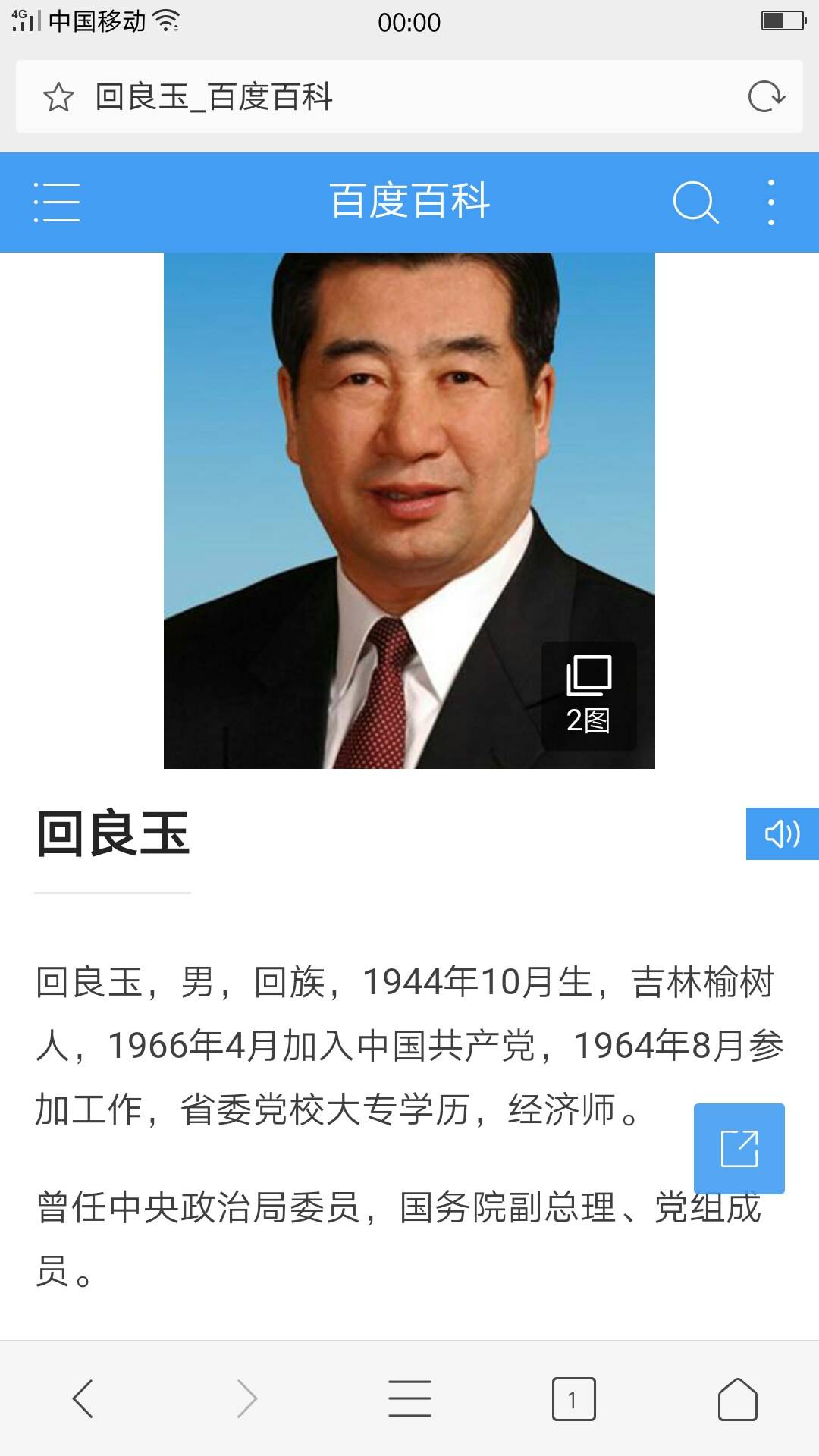Open Baidu Baike search
Screen dimensions: 819x1456
pos(695,202)
